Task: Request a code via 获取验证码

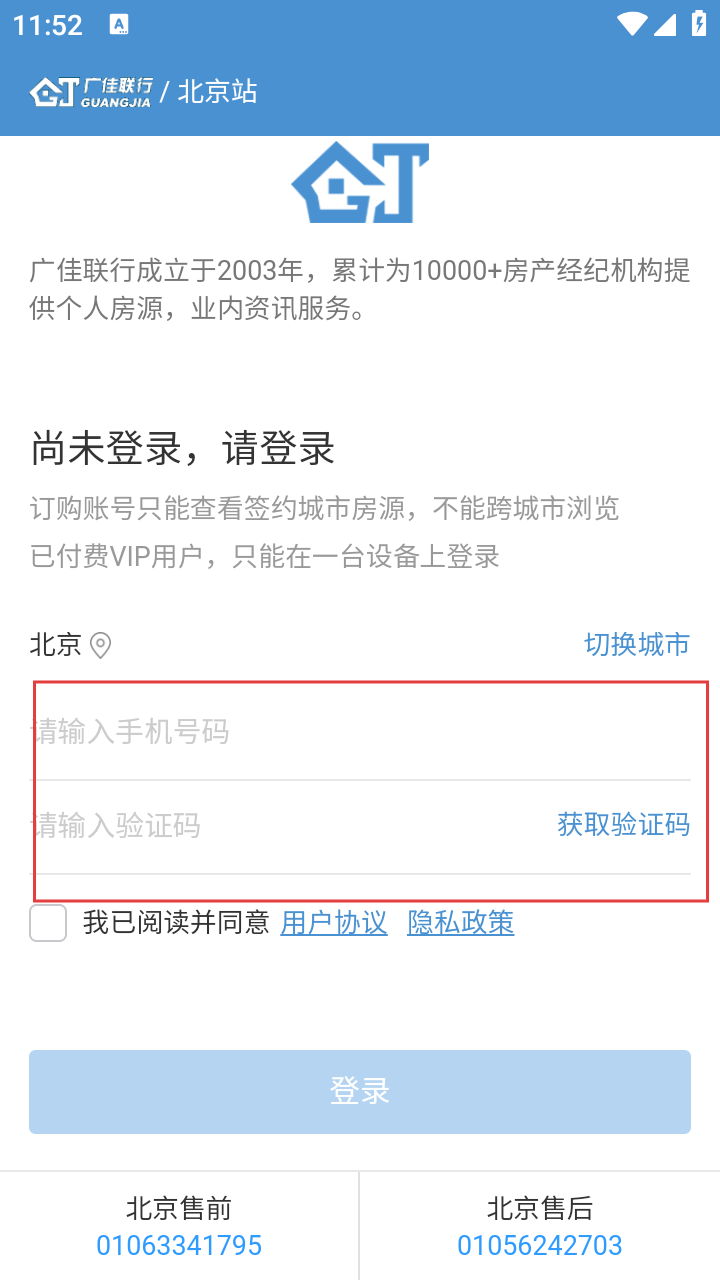Action: tap(623, 825)
